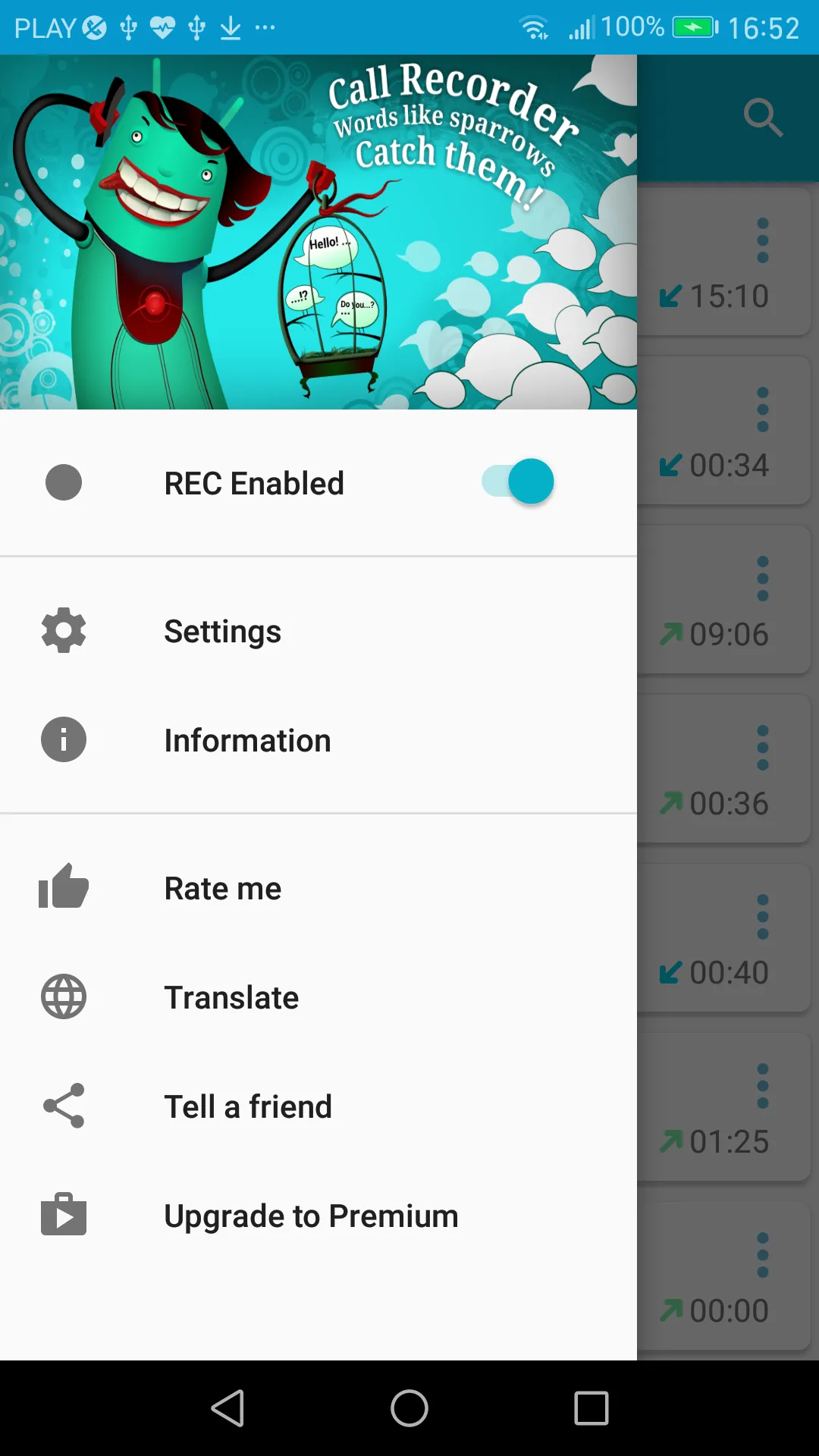Click the outgoing call arrow beside 09:06
Screen dimensions: 819x1456
670,635
